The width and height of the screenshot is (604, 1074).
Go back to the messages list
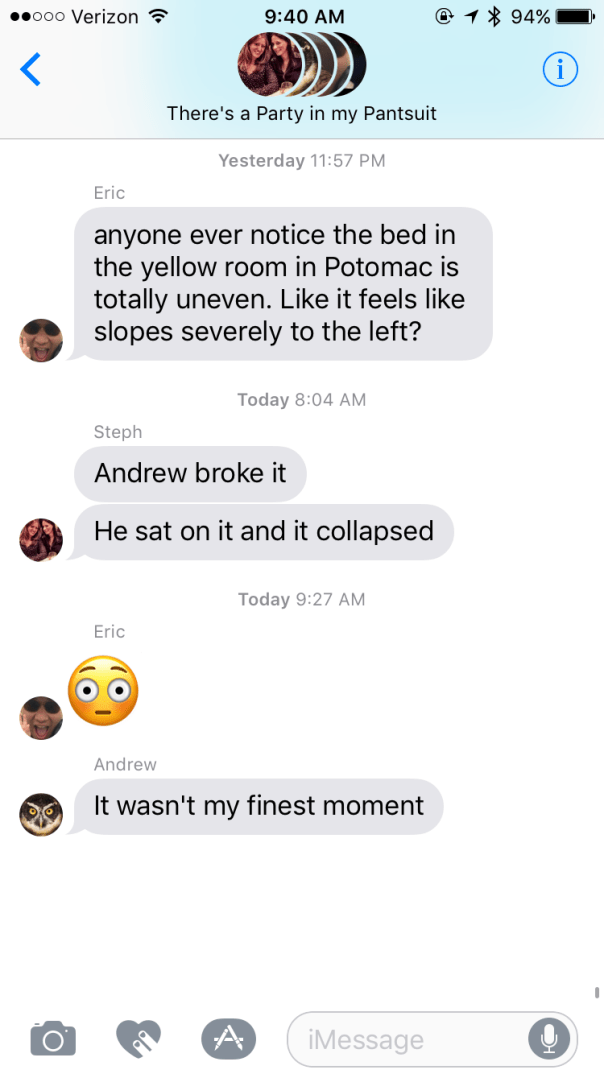click(31, 69)
